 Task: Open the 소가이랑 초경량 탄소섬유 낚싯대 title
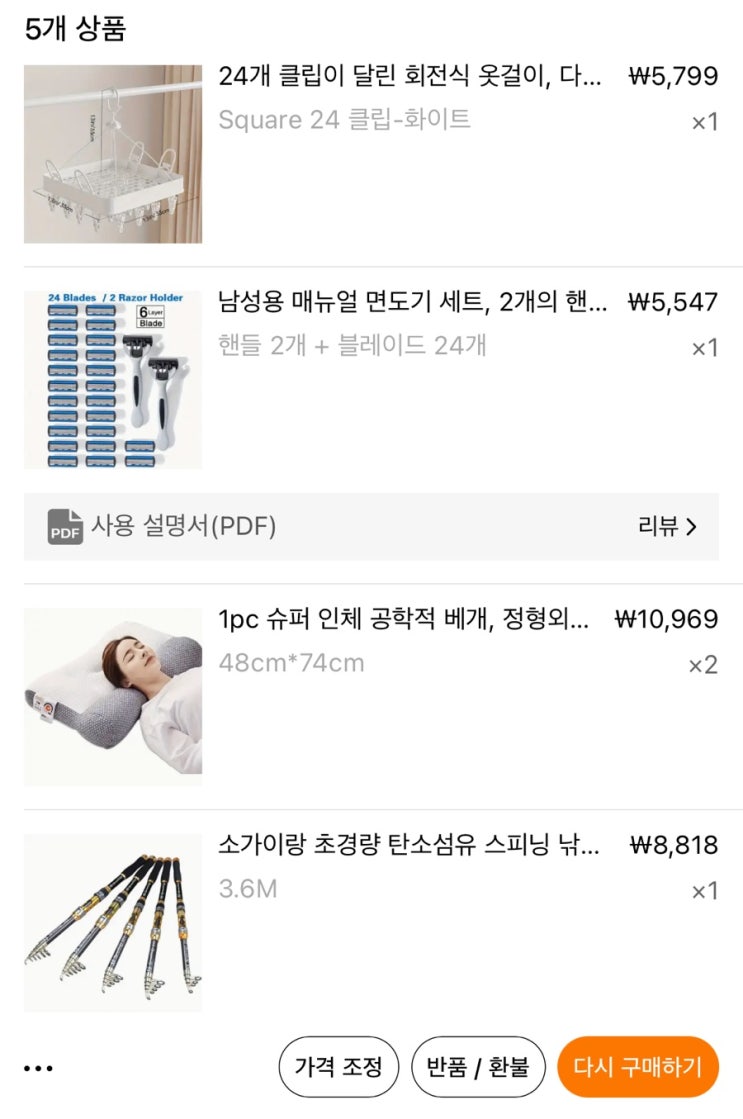point(409,845)
